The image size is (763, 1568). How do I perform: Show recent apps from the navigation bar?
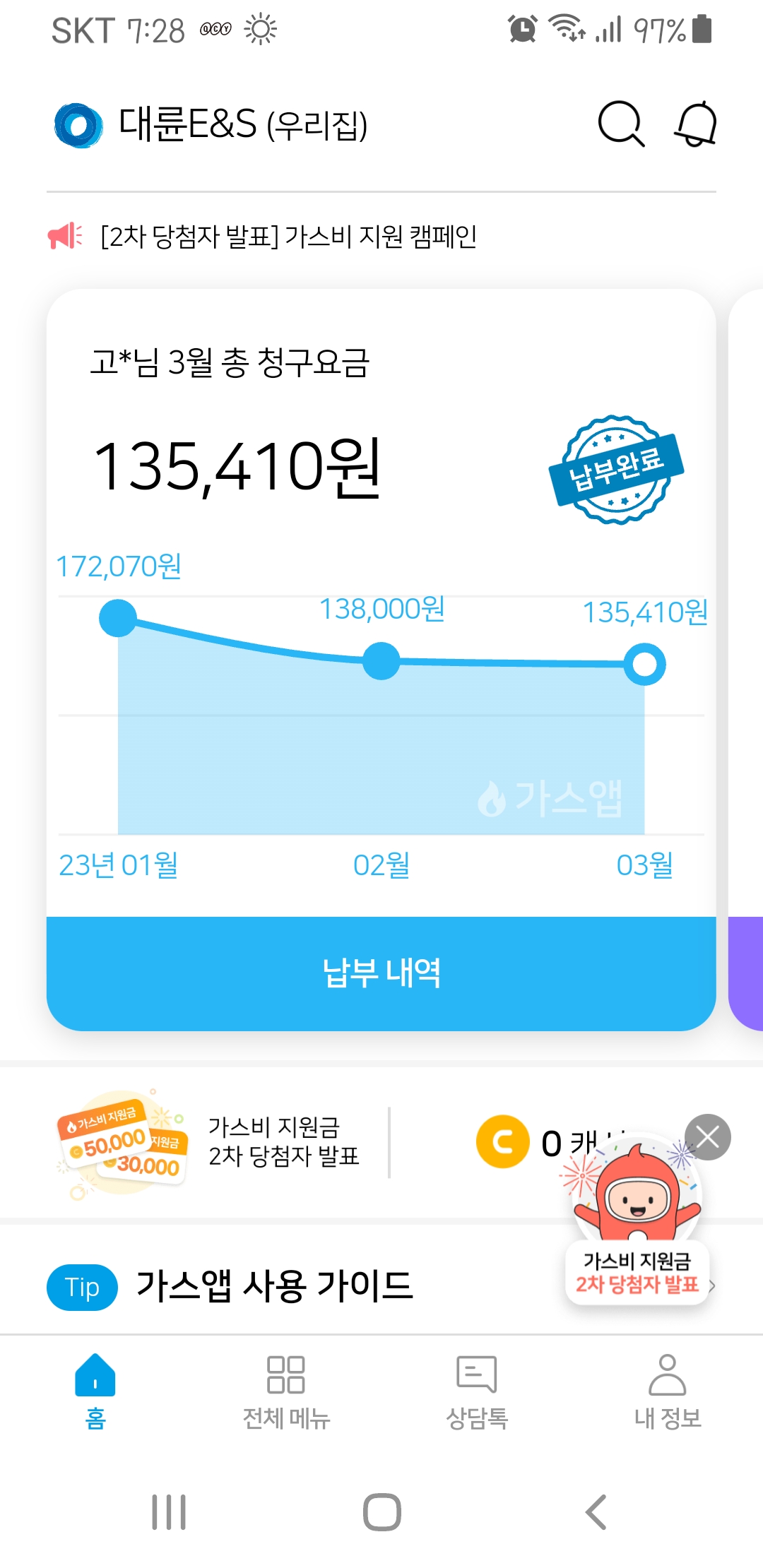pyautogui.click(x=169, y=1512)
